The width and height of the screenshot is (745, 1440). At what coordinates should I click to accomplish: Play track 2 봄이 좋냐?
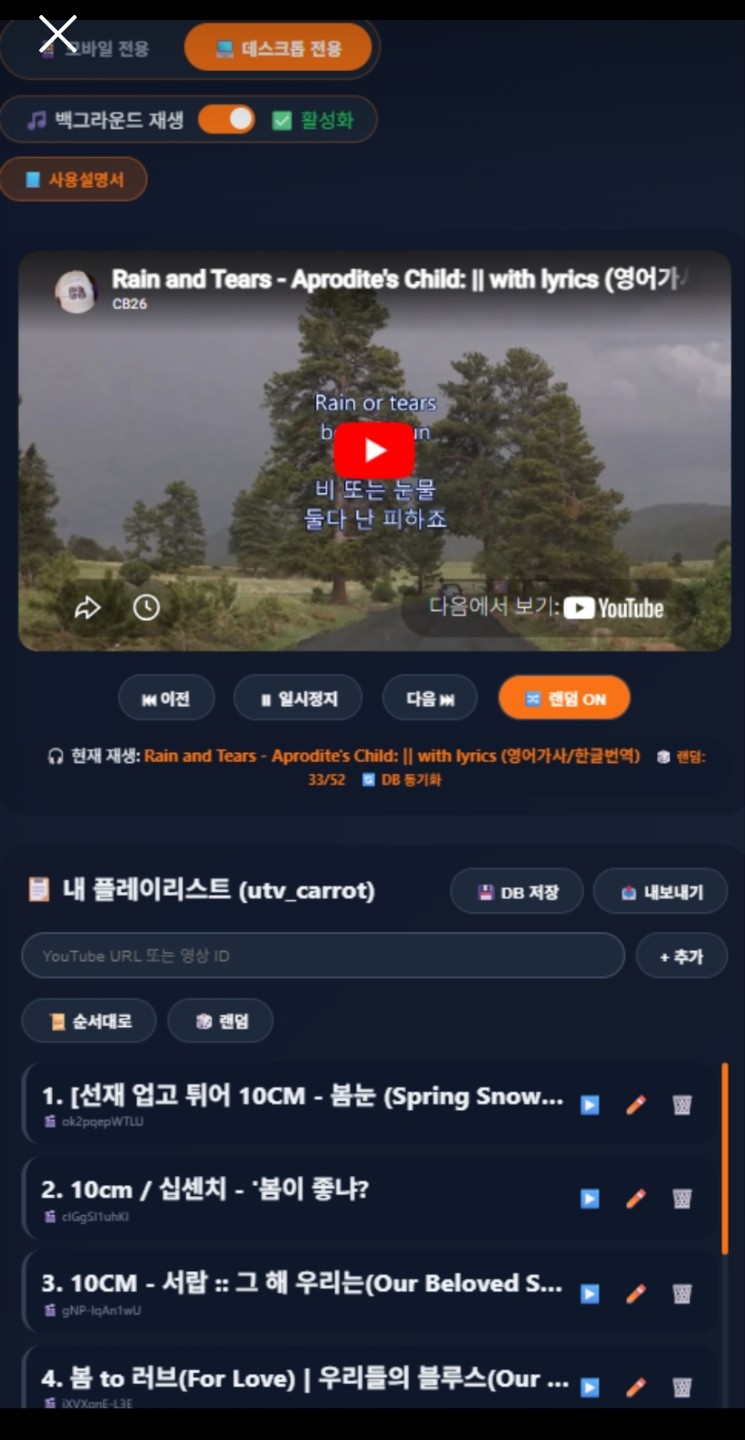tap(590, 1198)
